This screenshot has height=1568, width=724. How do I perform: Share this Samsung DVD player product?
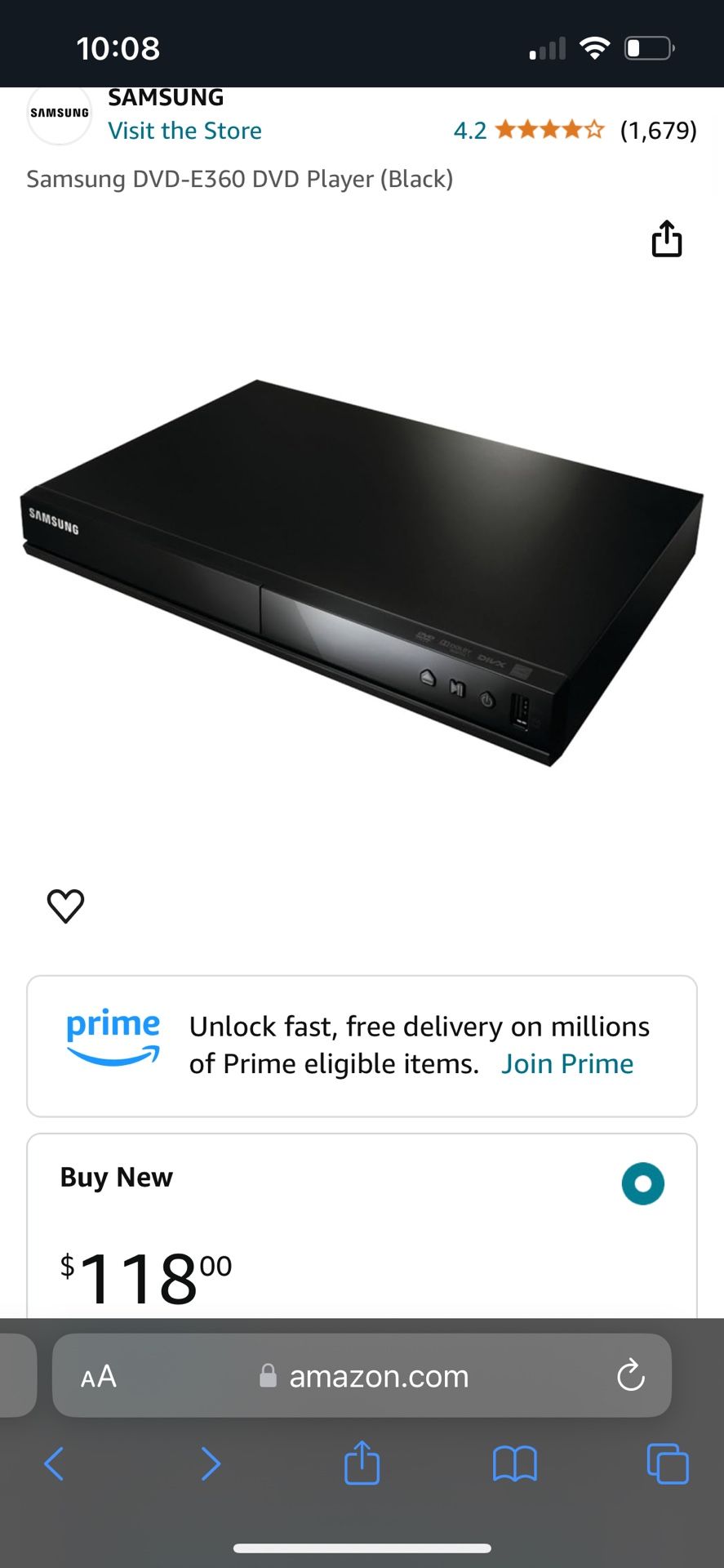[666, 238]
